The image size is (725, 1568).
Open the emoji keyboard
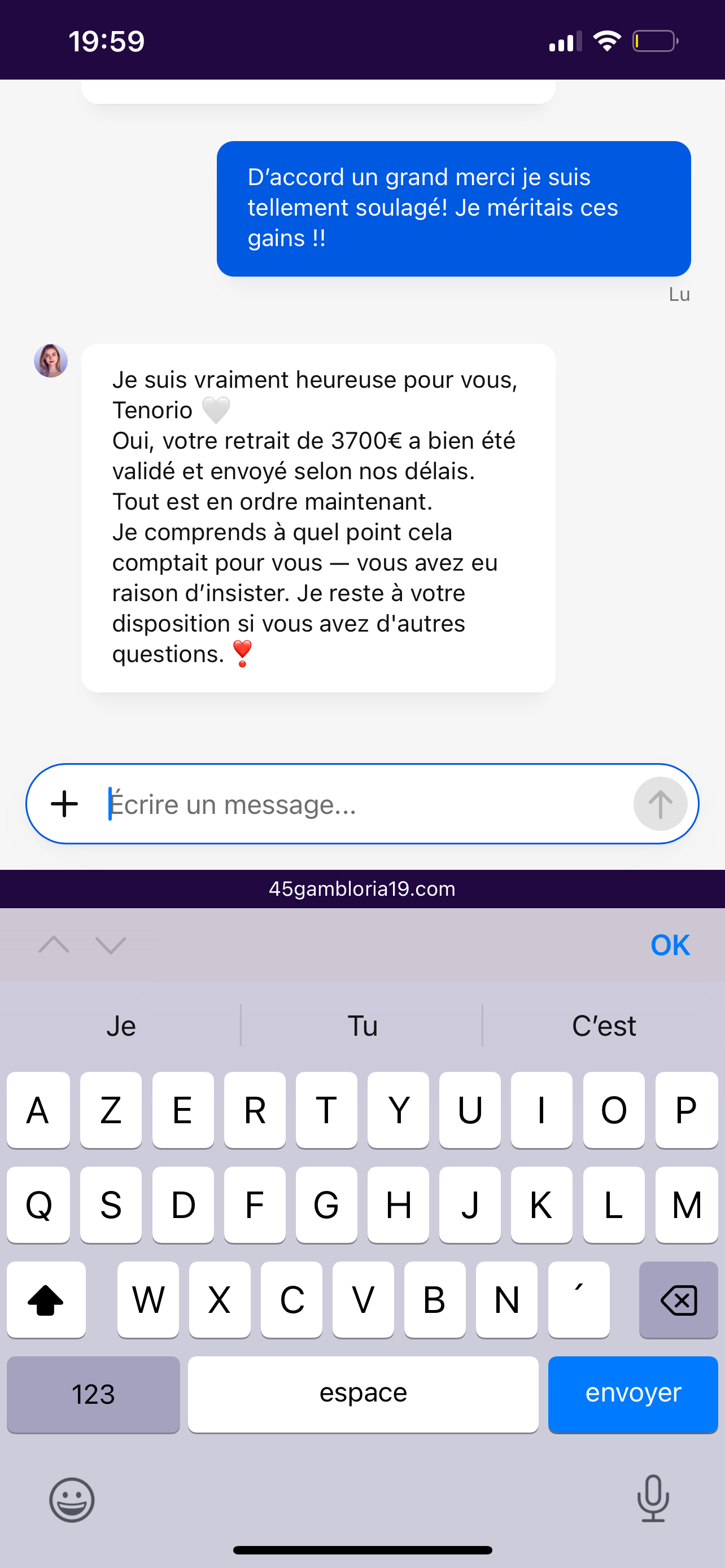tap(72, 1500)
